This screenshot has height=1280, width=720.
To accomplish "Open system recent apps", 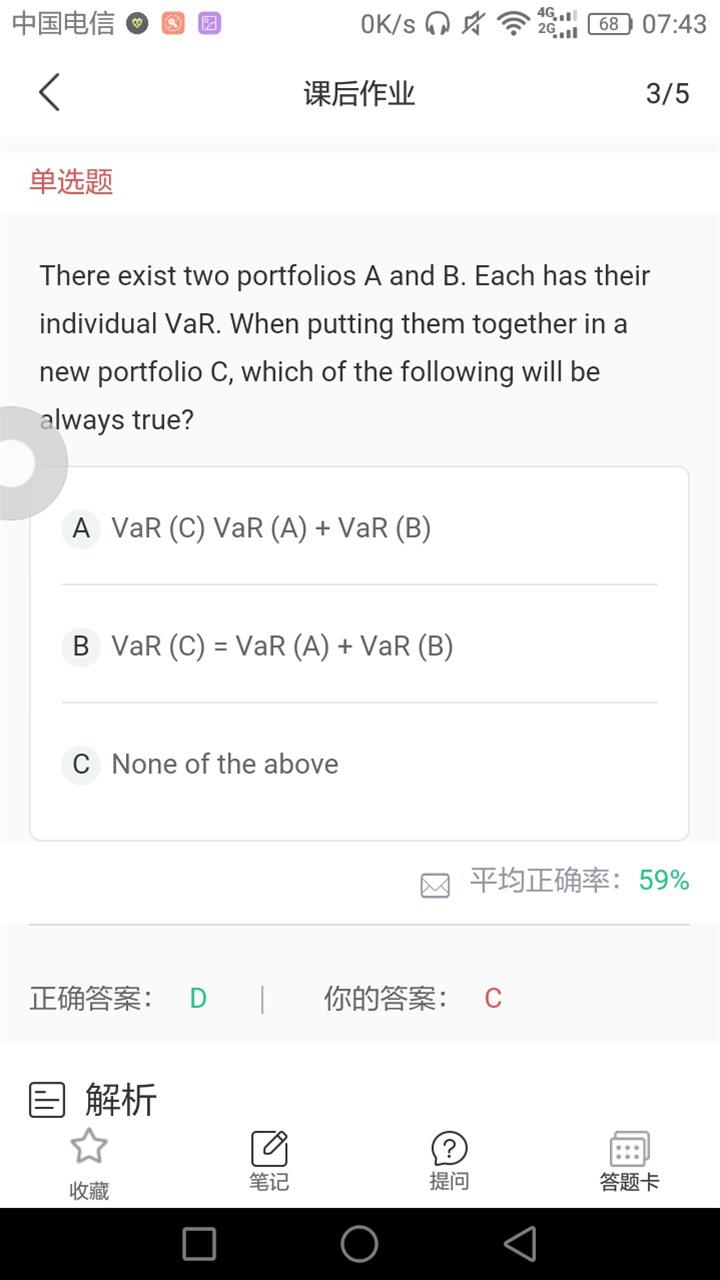I will coord(199,1244).
